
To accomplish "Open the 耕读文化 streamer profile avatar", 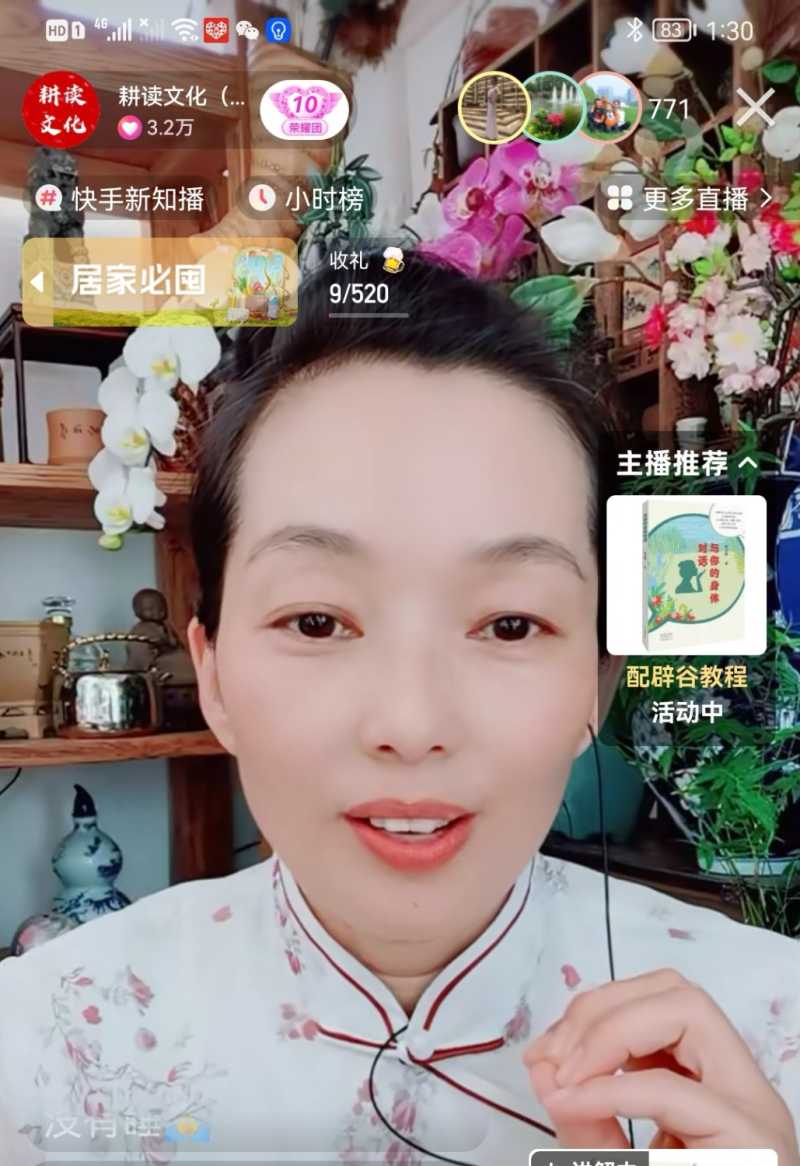I will coord(61,110).
